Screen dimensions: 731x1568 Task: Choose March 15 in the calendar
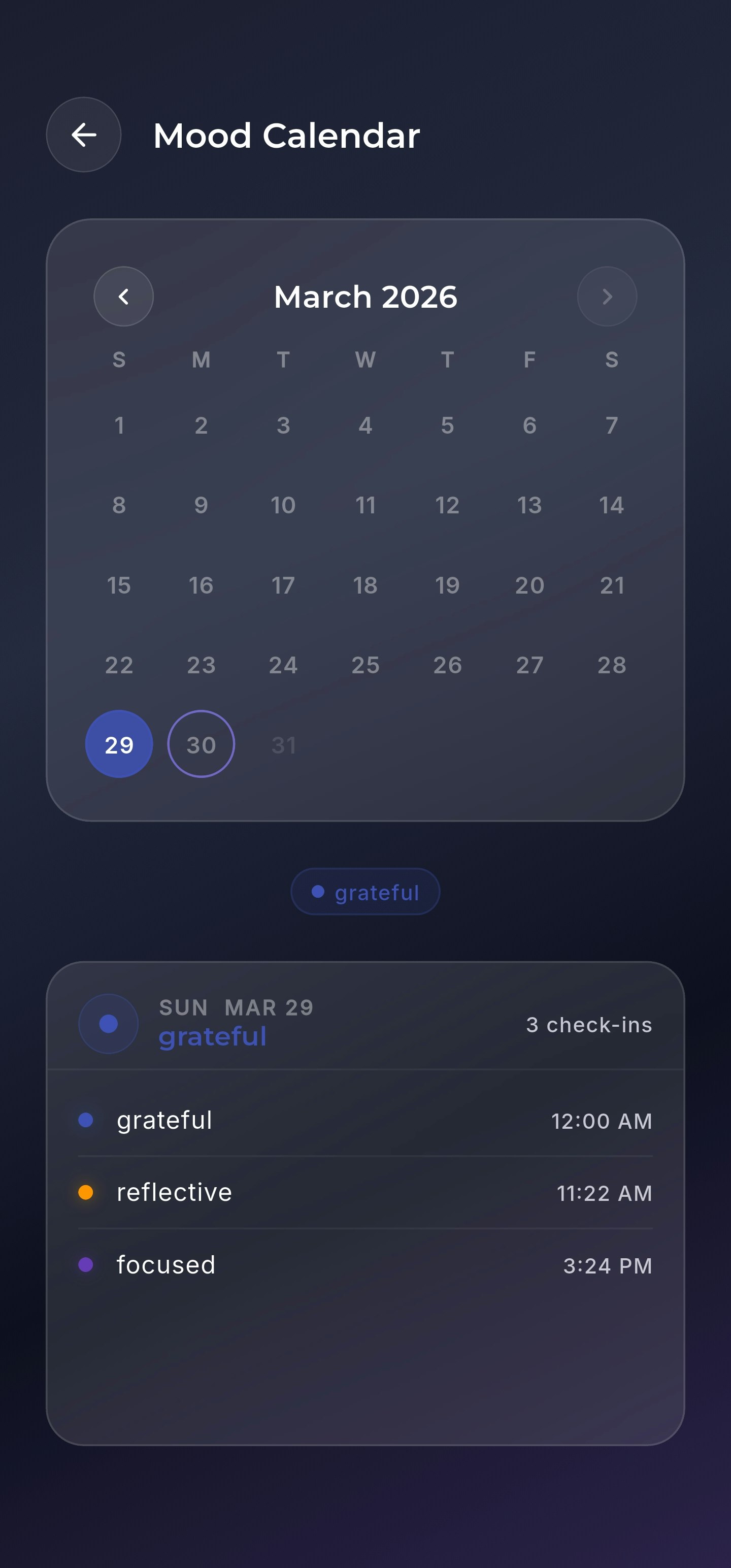119,584
